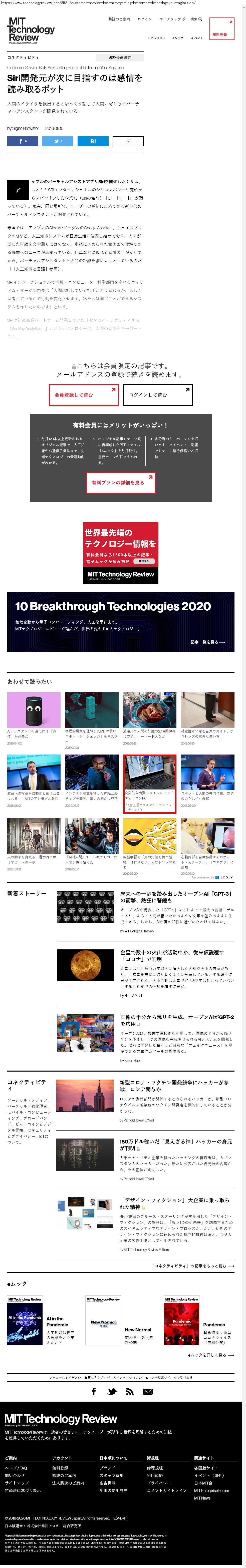This screenshot has height=1568, width=246.
Task: Tap the email envelope icon
Action: [x=148, y=1391]
